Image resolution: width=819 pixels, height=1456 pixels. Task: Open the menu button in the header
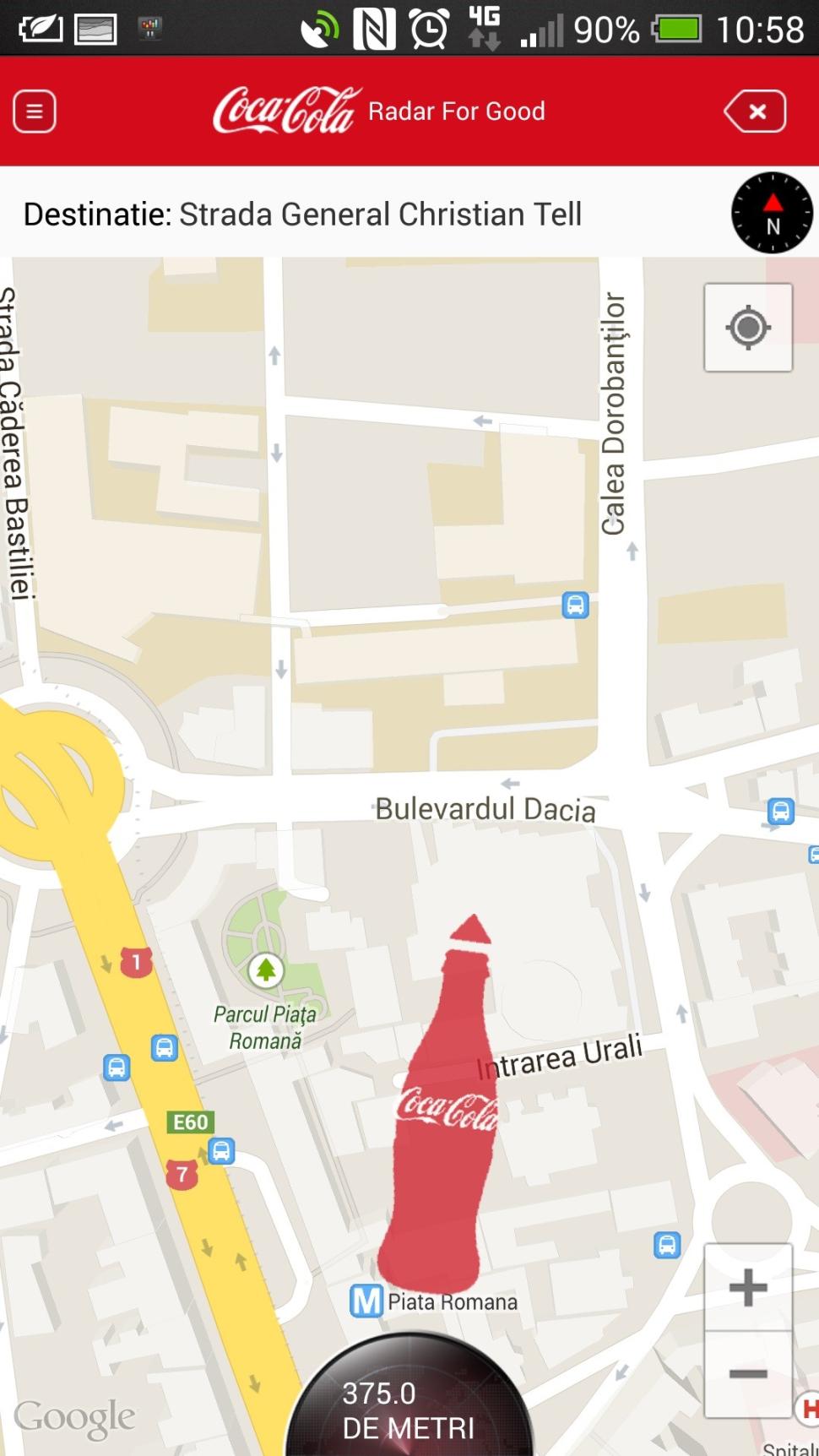[x=35, y=111]
